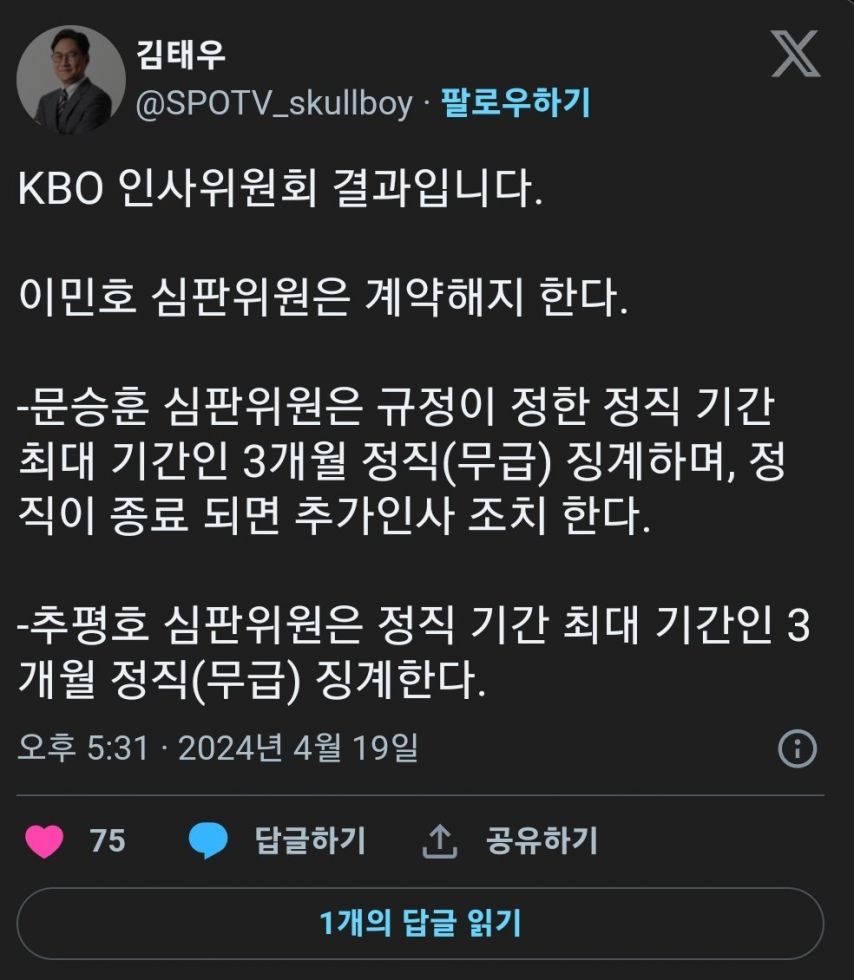Share the tweet via 공유하기
Image resolution: width=854 pixels, height=980 pixels.
510,840
